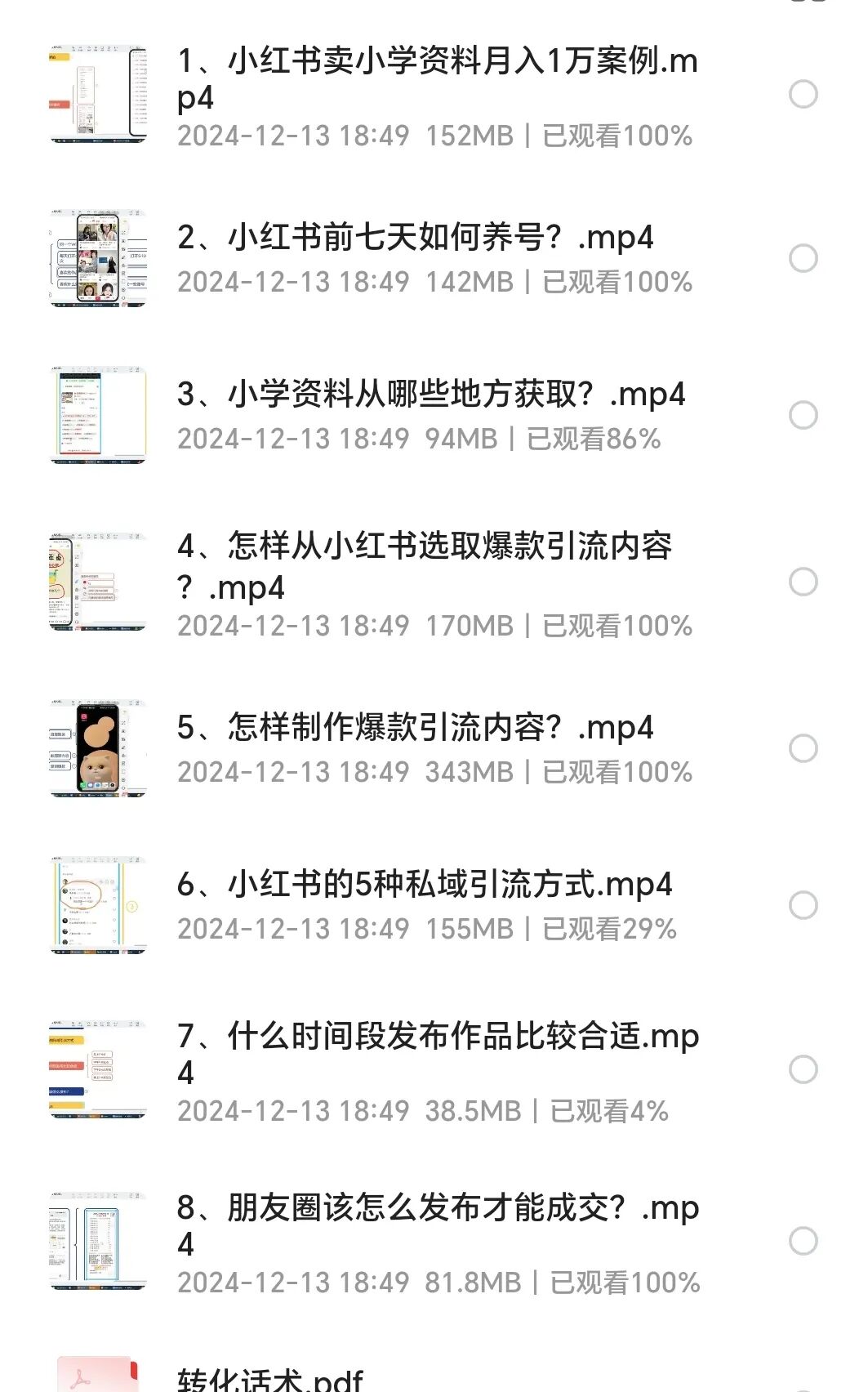
Task: Tick the circle for 什么时间段发布作品比较合适
Action: [x=803, y=1070]
